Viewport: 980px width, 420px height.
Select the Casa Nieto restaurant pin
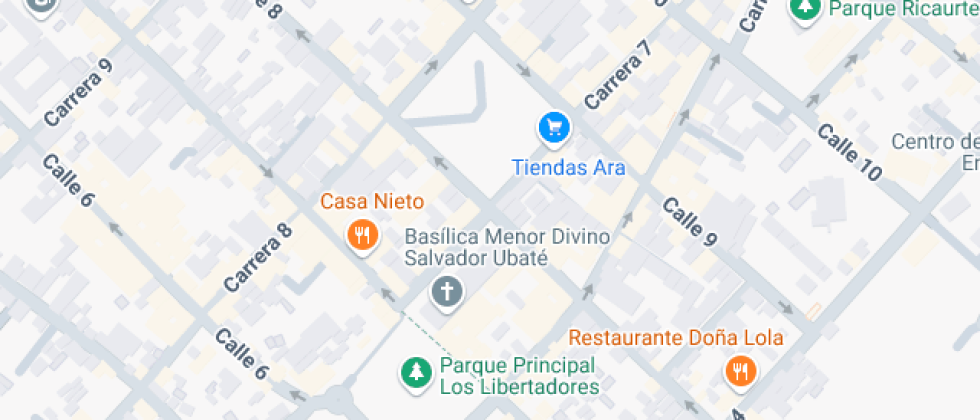361,236
